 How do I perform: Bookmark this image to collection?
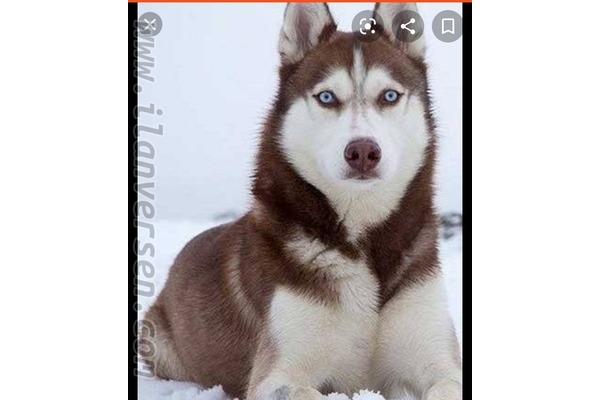pyautogui.click(x=447, y=26)
